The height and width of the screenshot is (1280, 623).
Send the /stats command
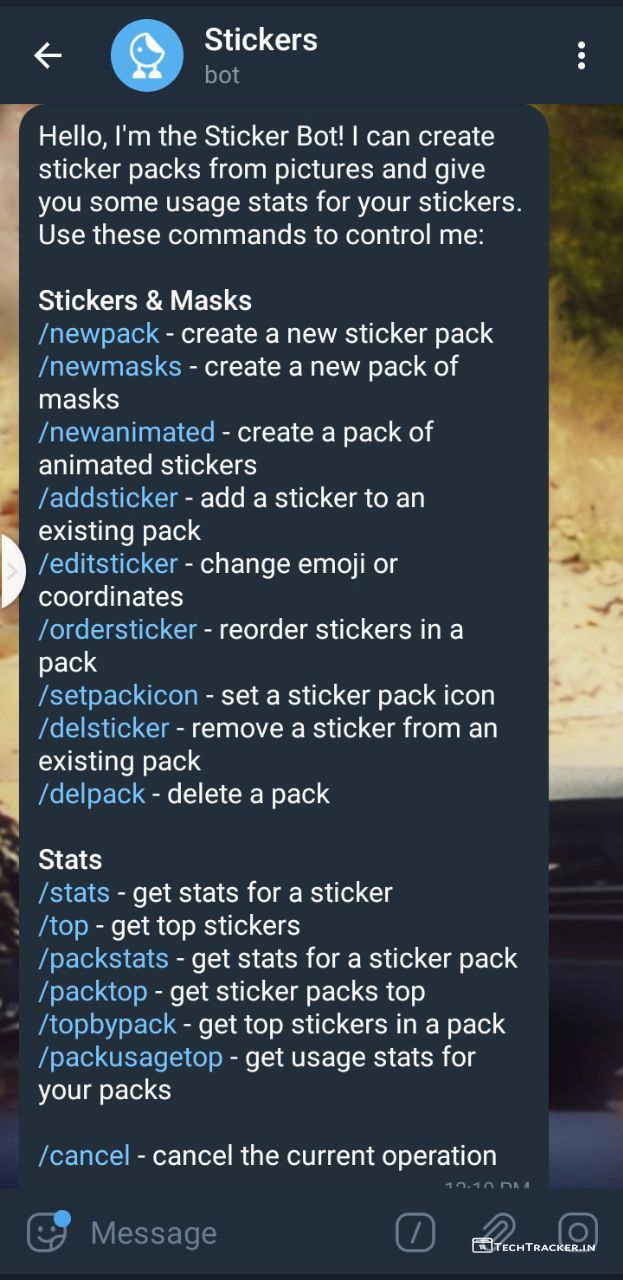(74, 892)
